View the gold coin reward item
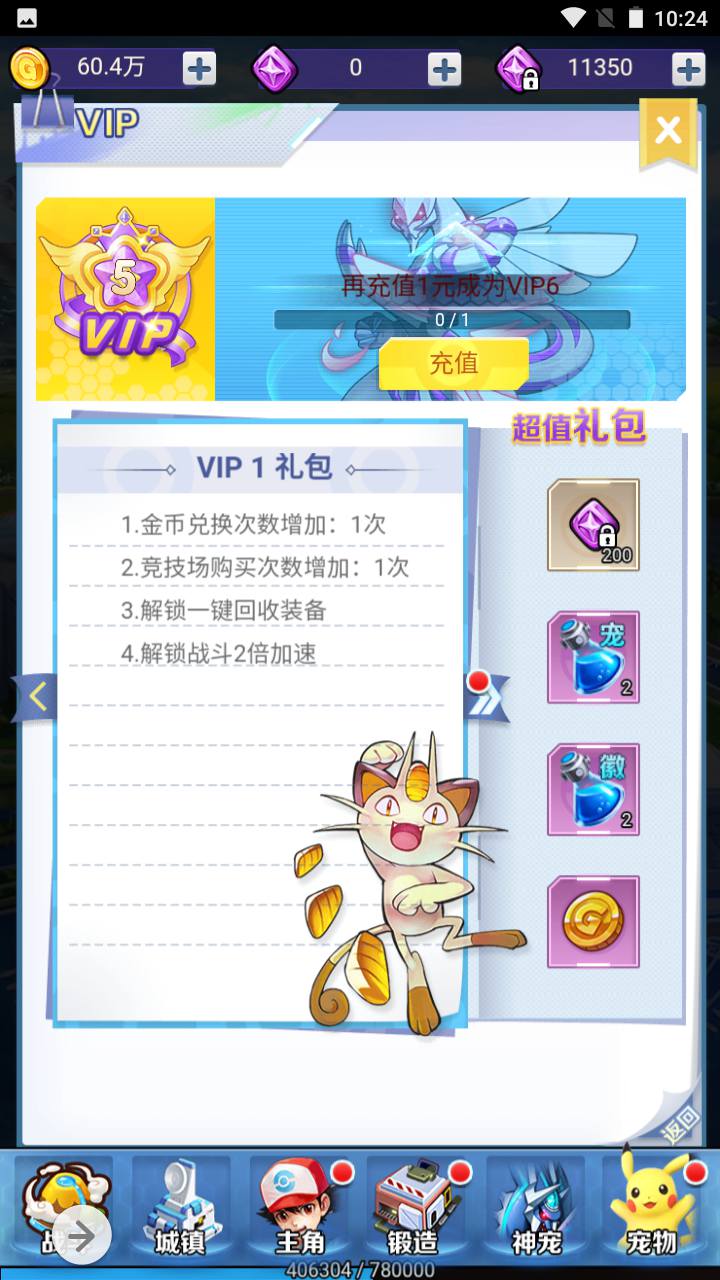The height and width of the screenshot is (1280, 720). pyautogui.click(x=593, y=921)
